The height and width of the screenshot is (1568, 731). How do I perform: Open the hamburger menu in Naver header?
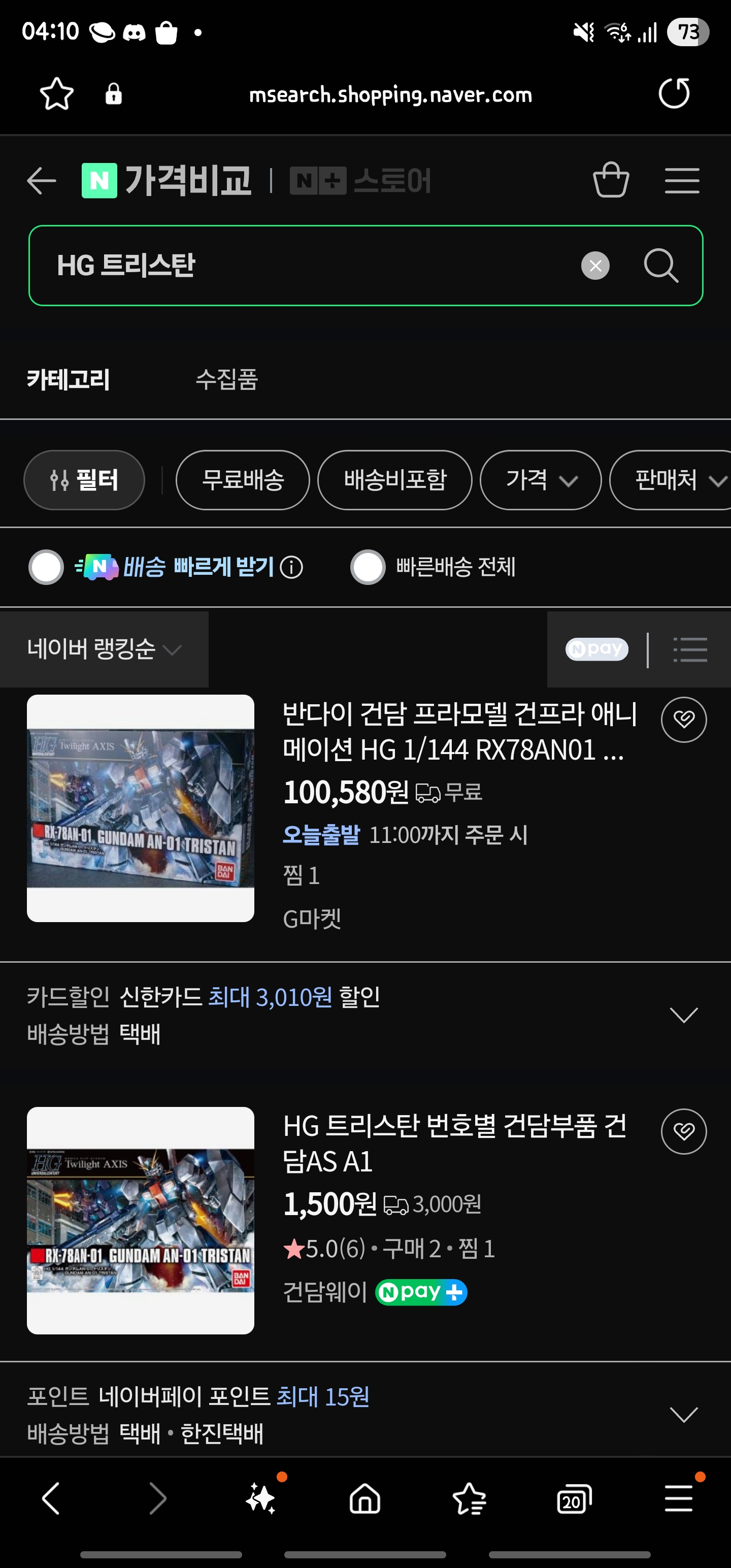coord(682,181)
